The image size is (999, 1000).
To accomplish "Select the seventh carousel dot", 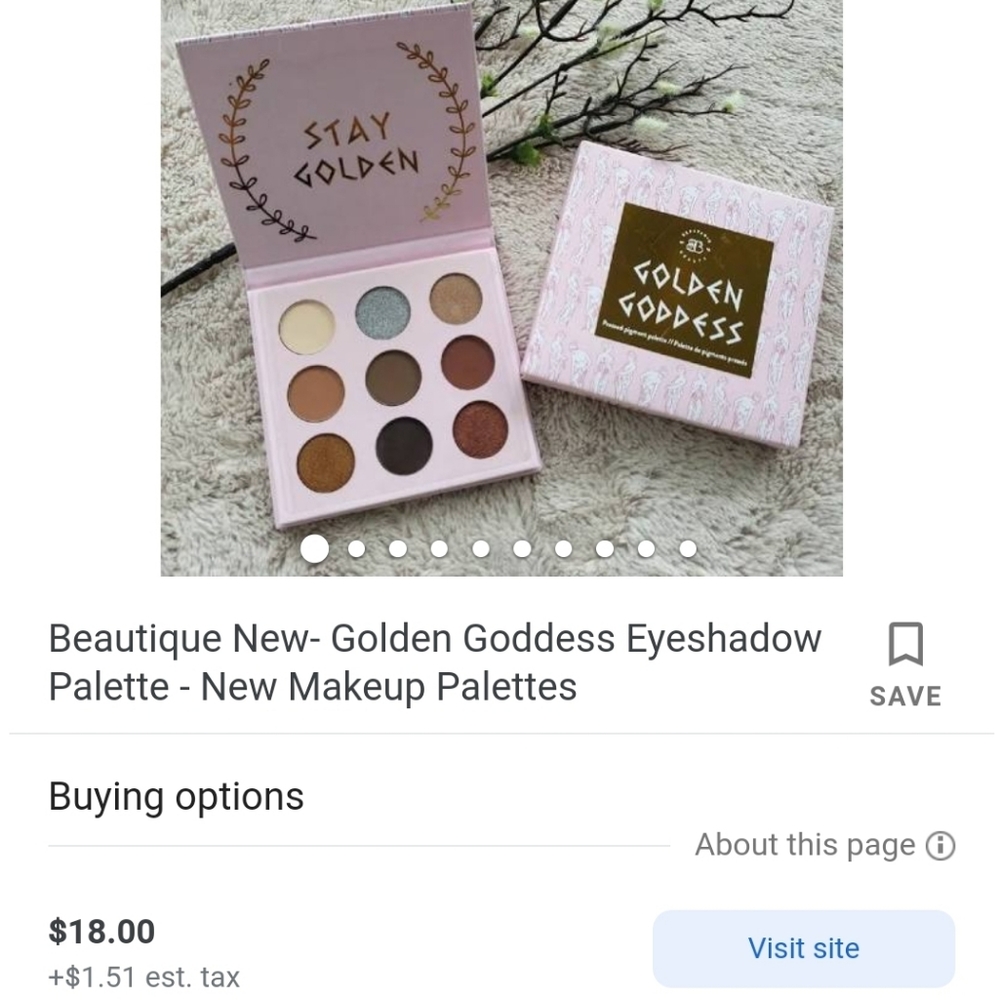I will pos(562,548).
